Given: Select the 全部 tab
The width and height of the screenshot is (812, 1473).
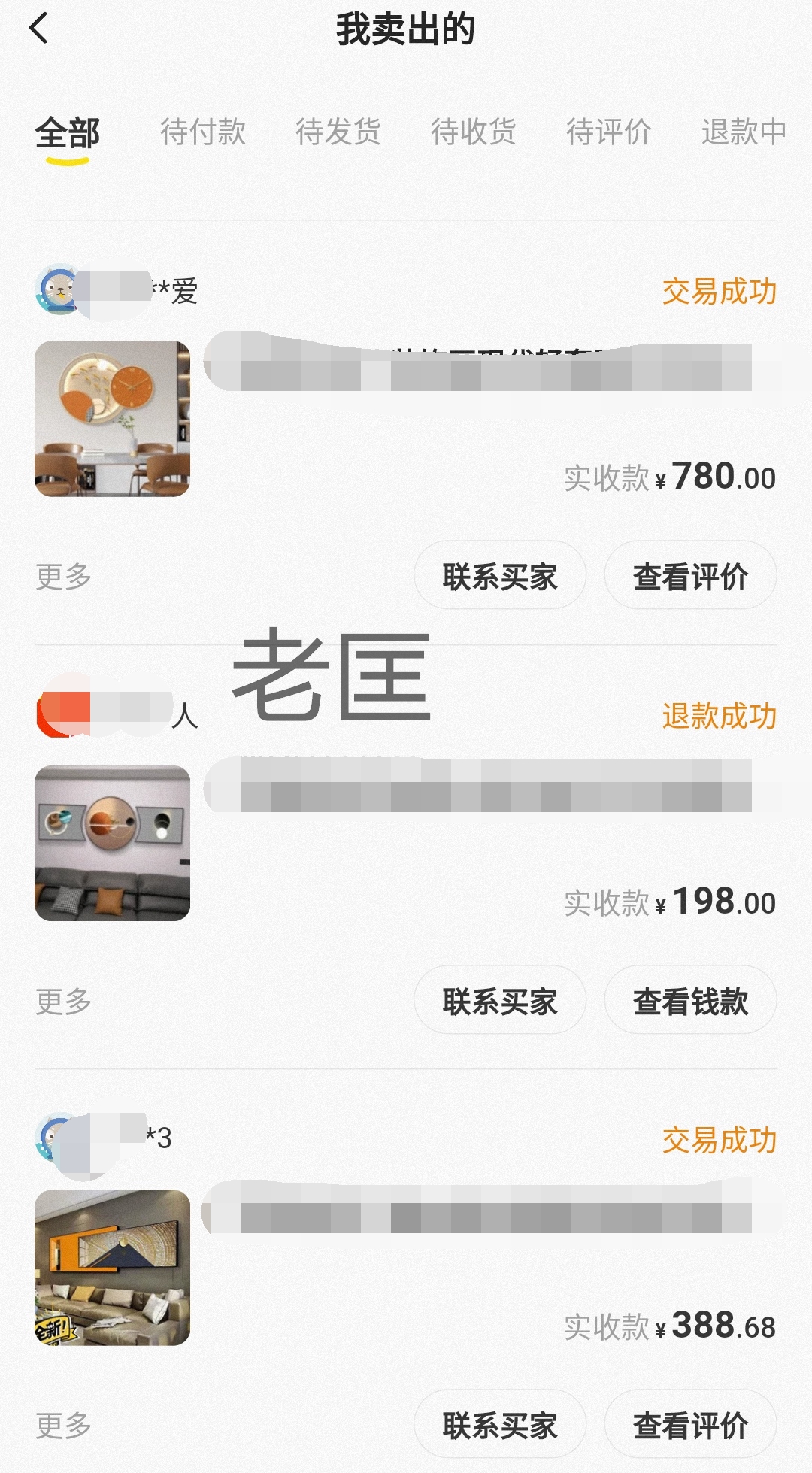Looking at the screenshot, I should [68, 132].
